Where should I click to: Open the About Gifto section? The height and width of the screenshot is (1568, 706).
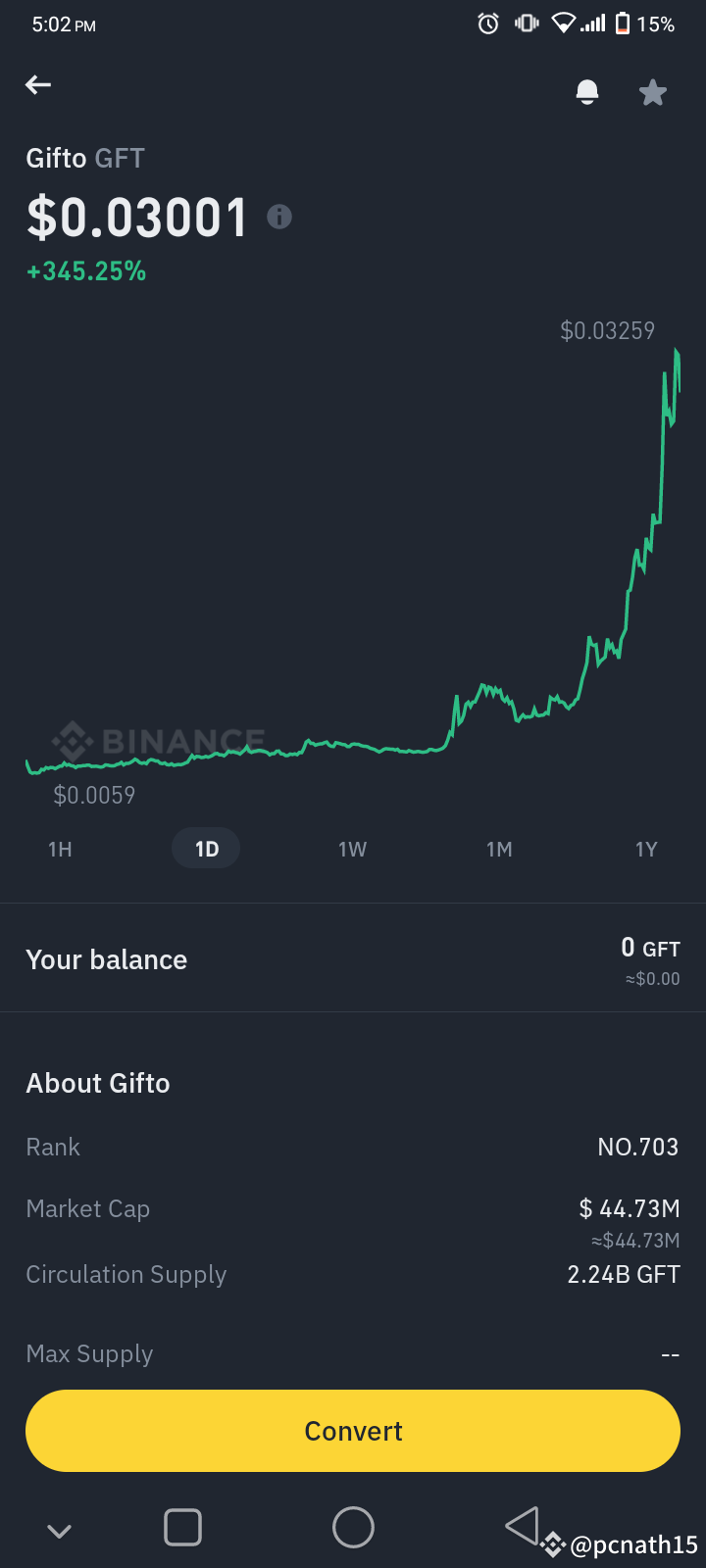tap(98, 1083)
